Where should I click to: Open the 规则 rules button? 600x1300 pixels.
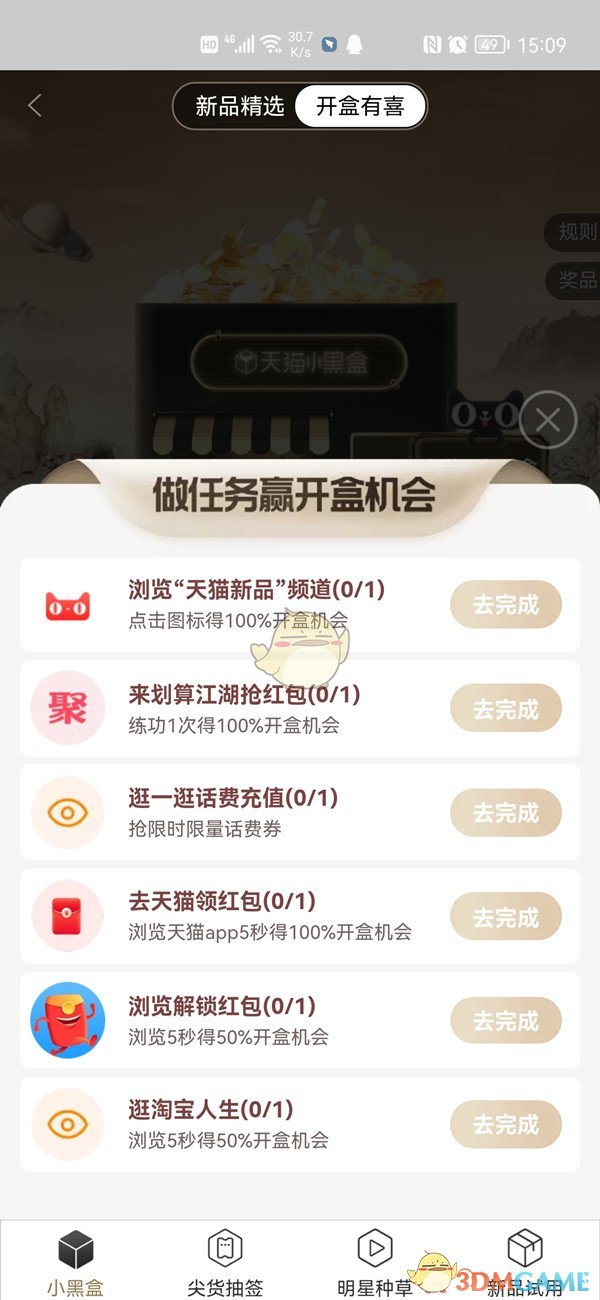coord(576,233)
